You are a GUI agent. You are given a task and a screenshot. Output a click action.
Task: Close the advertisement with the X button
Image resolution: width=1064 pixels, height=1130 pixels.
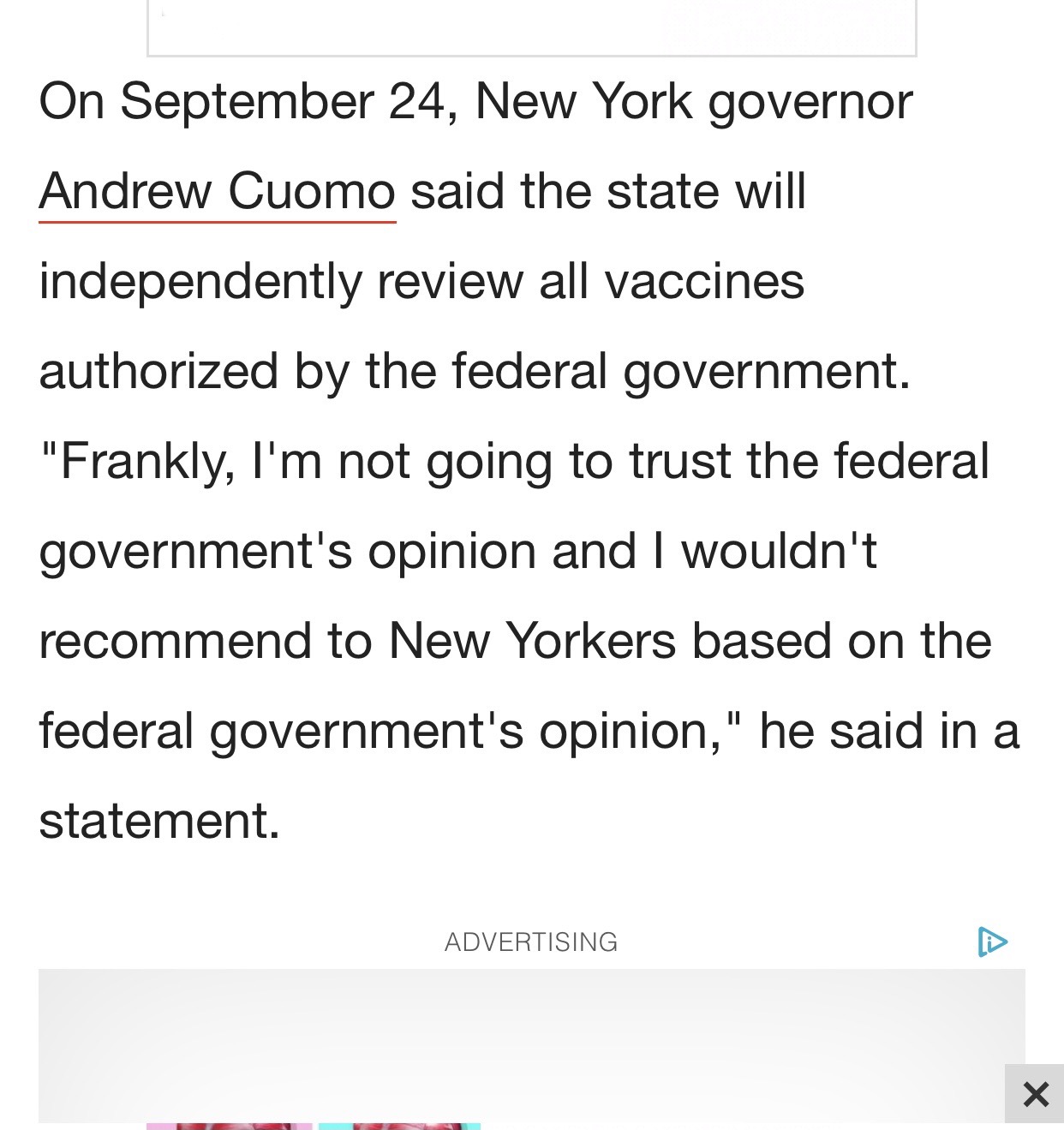click(x=1035, y=1093)
